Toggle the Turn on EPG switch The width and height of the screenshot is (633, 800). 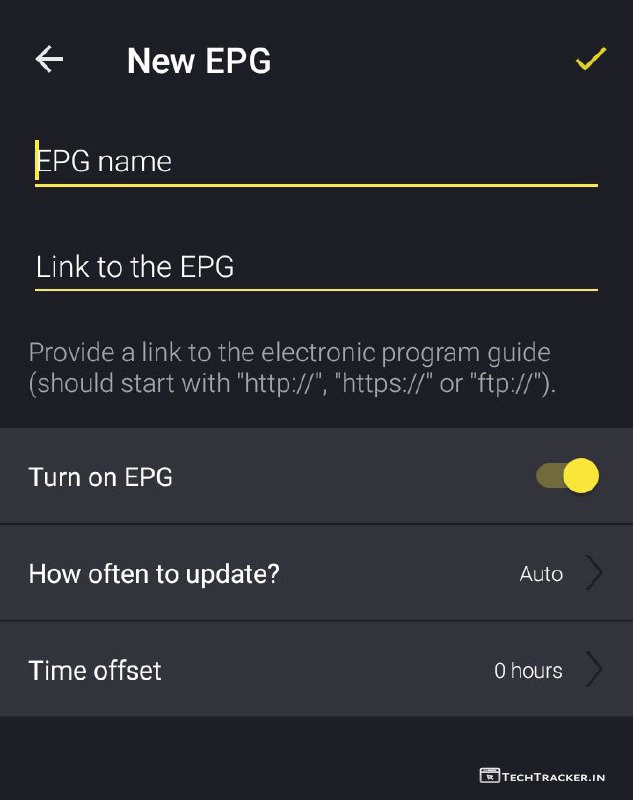tap(568, 476)
